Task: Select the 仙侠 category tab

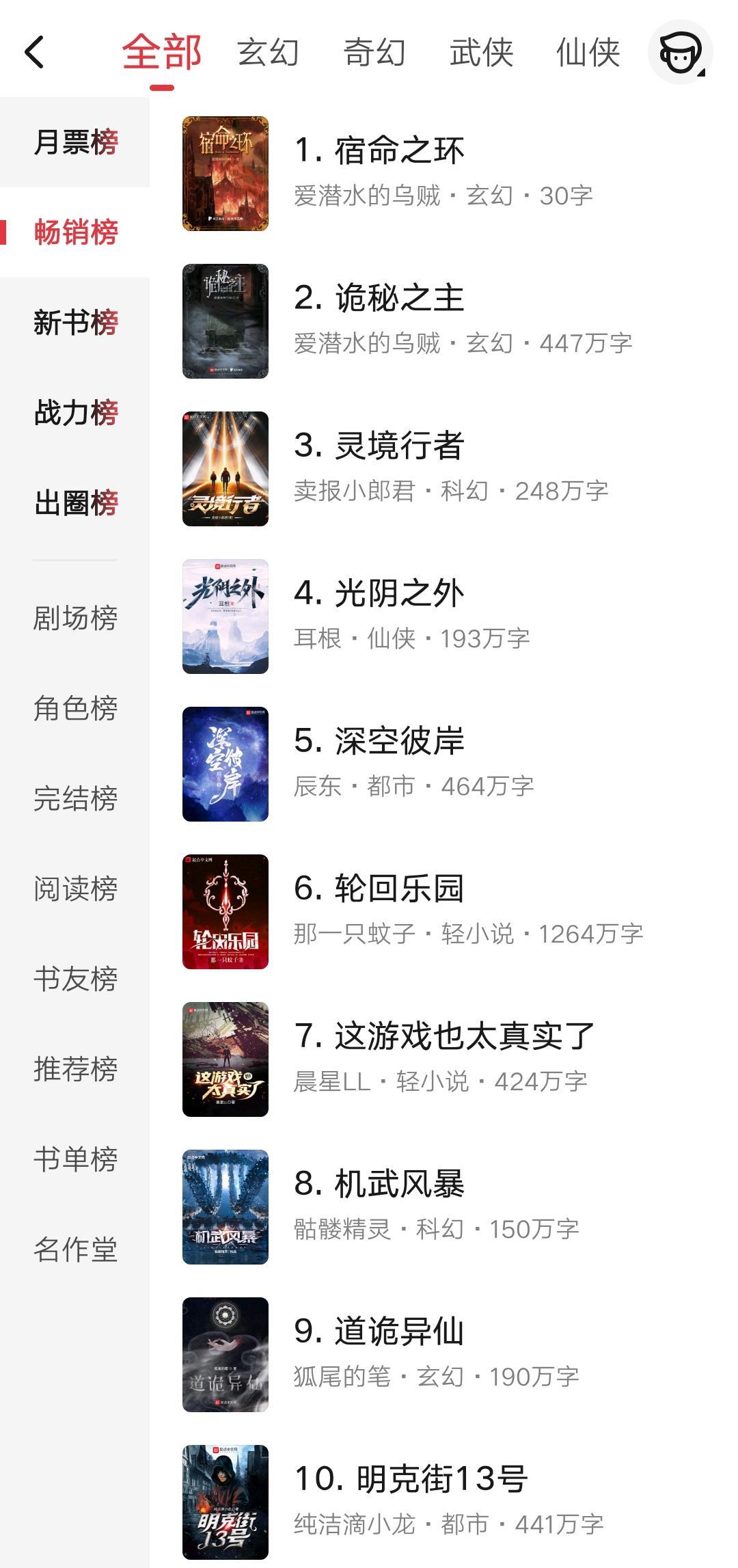Action: click(x=588, y=53)
